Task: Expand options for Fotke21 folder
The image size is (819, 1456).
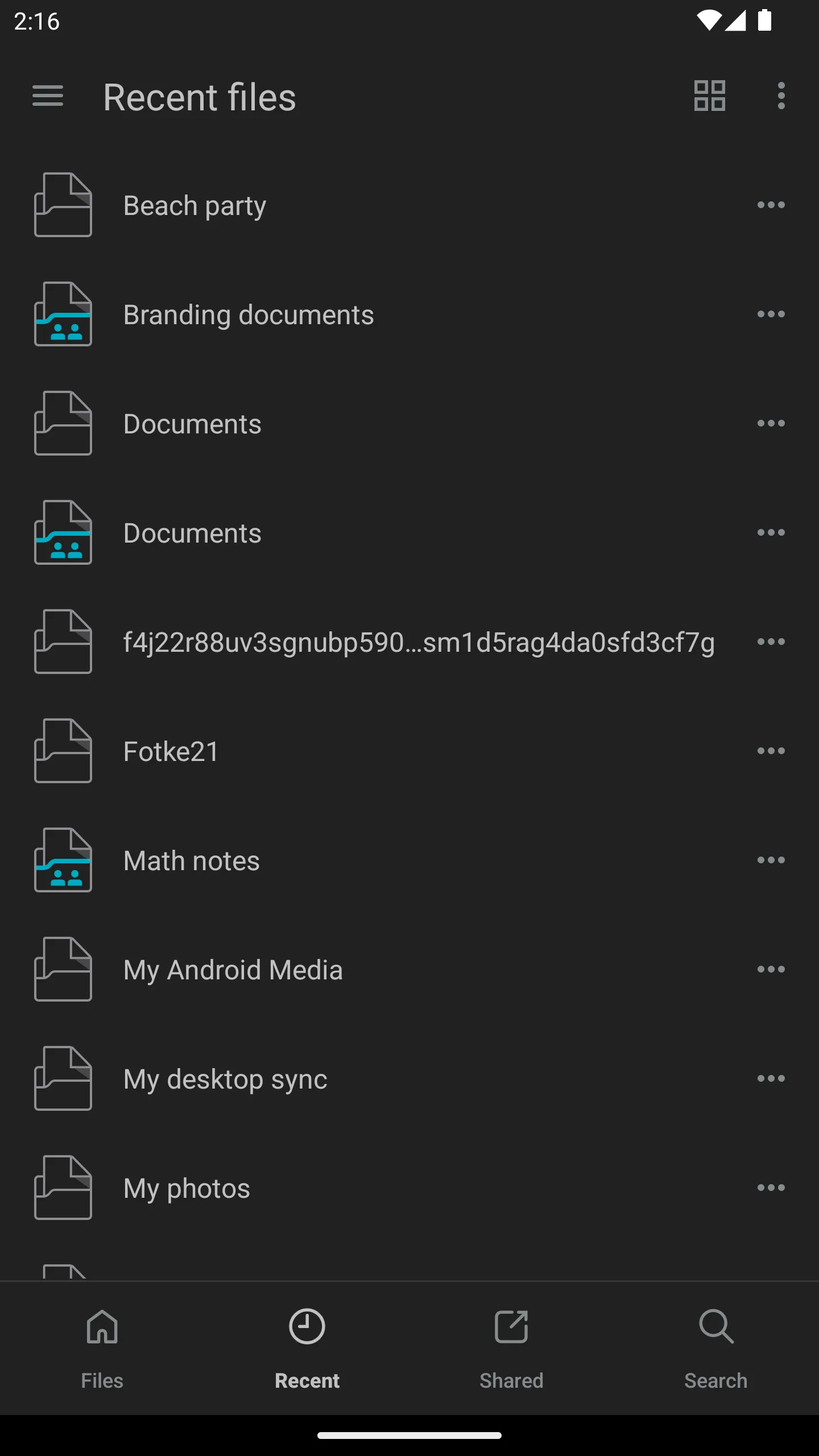Action: tap(771, 751)
